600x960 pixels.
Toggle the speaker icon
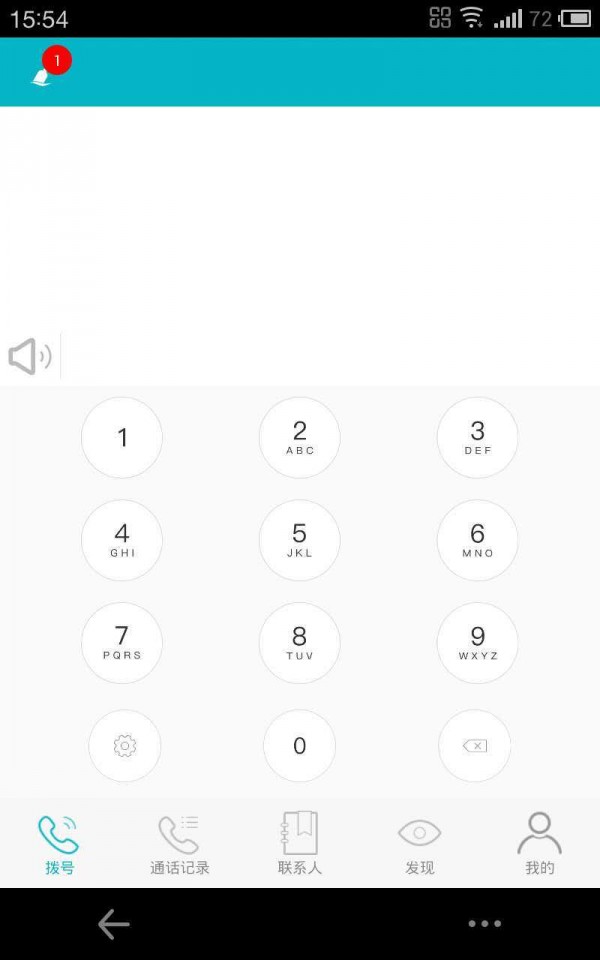click(x=30, y=357)
